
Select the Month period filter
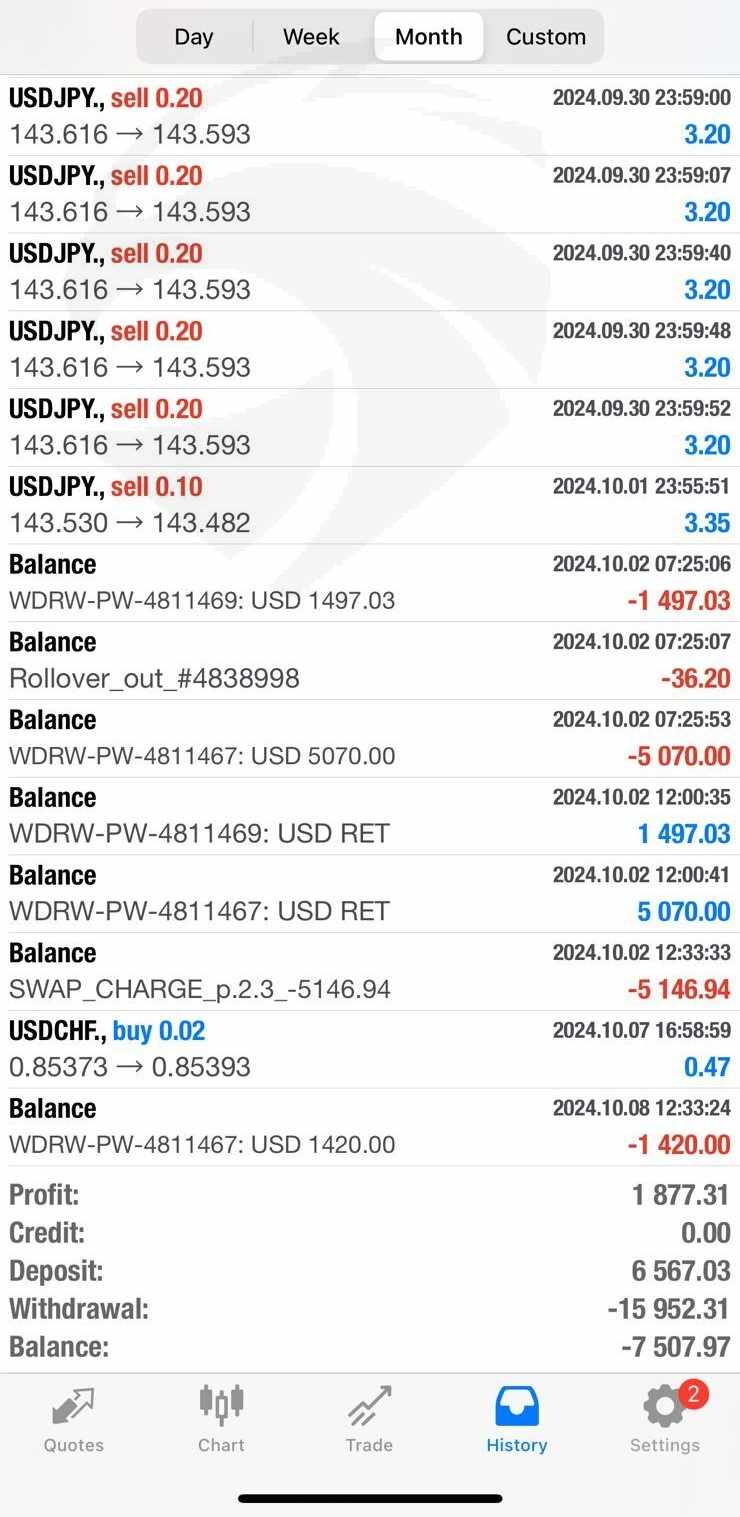click(429, 37)
